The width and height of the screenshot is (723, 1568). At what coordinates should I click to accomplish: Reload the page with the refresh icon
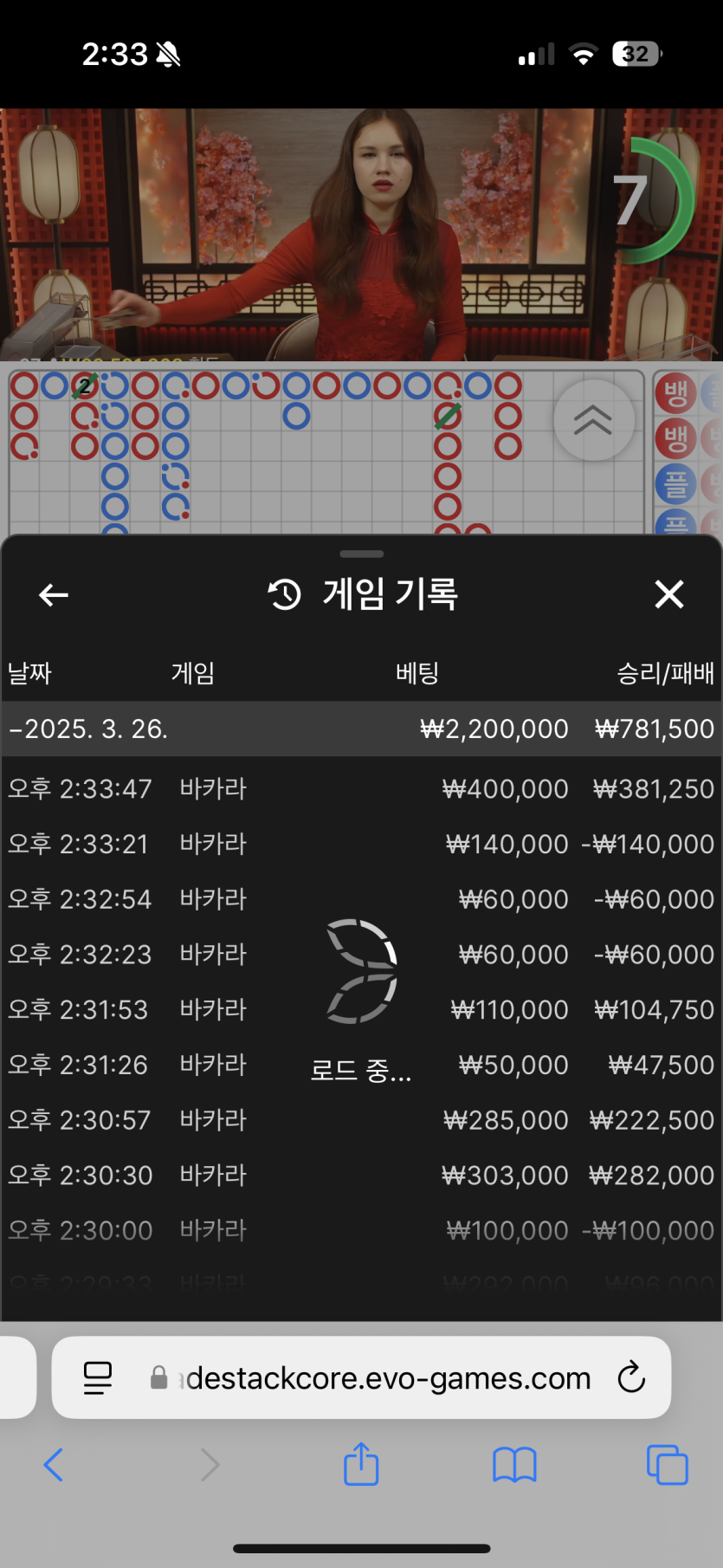click(x=631, y=1377)
